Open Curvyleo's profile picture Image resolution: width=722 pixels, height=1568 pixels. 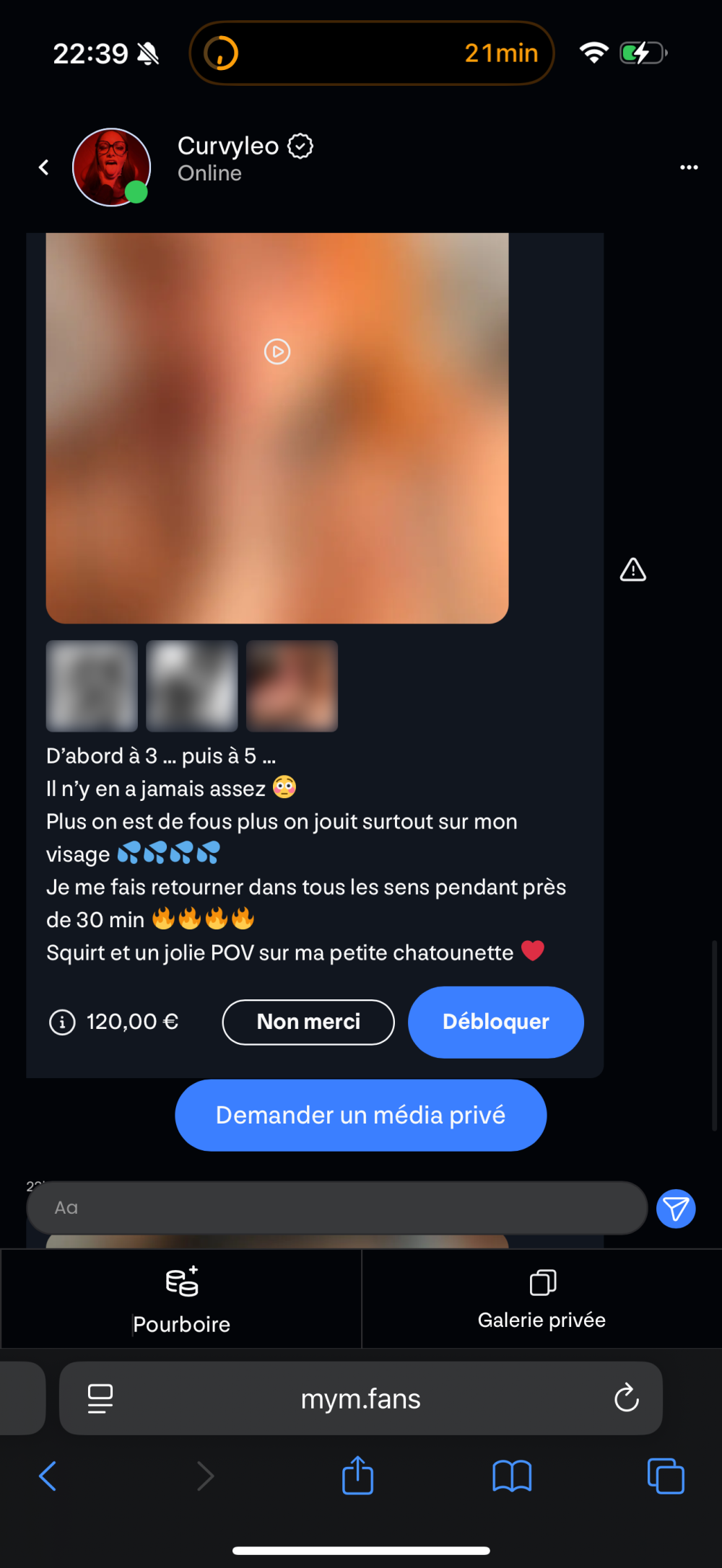[x=111, y=167]
